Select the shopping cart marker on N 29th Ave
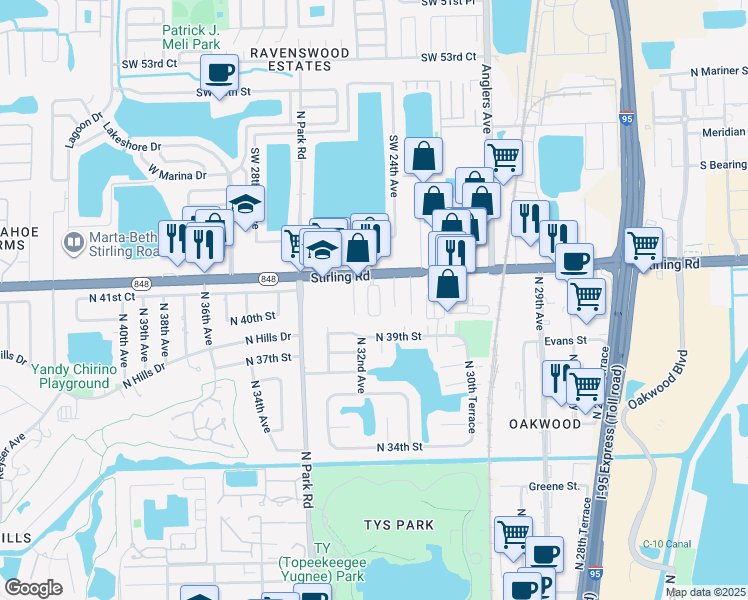The image size is (748, 600). tap(586, 295)
